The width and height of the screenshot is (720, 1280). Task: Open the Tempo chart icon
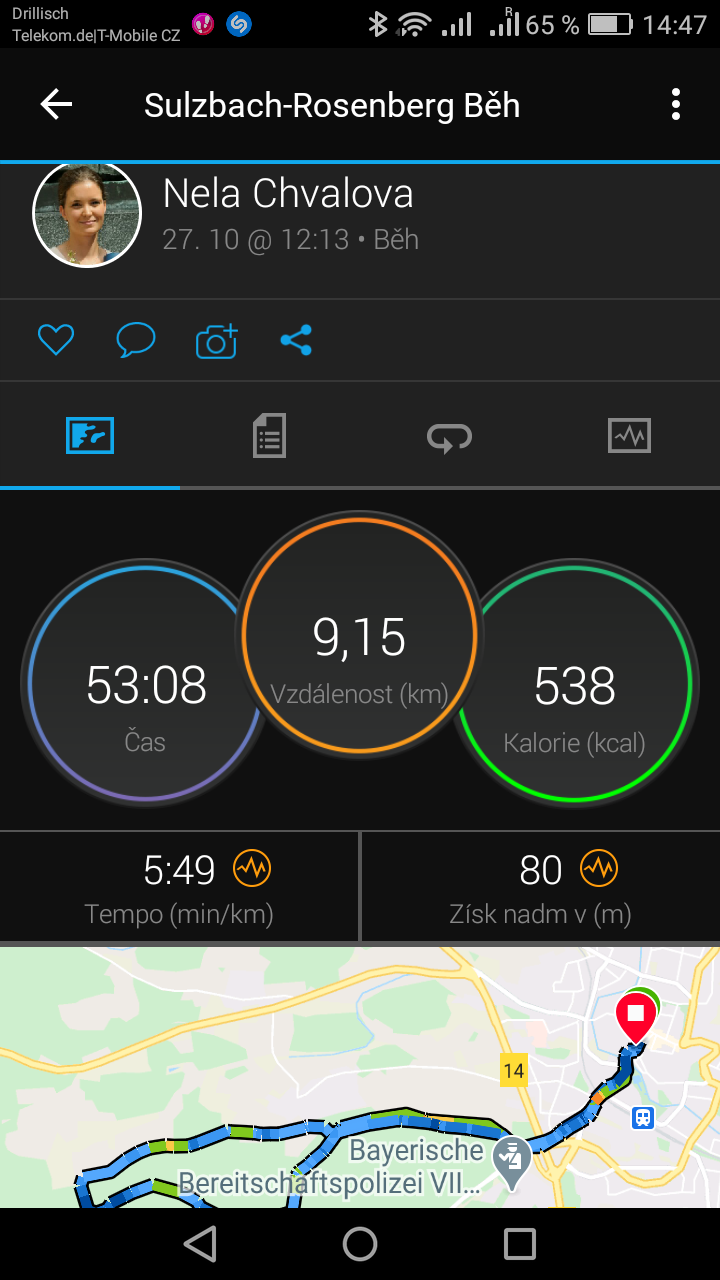tap(252, 869)
